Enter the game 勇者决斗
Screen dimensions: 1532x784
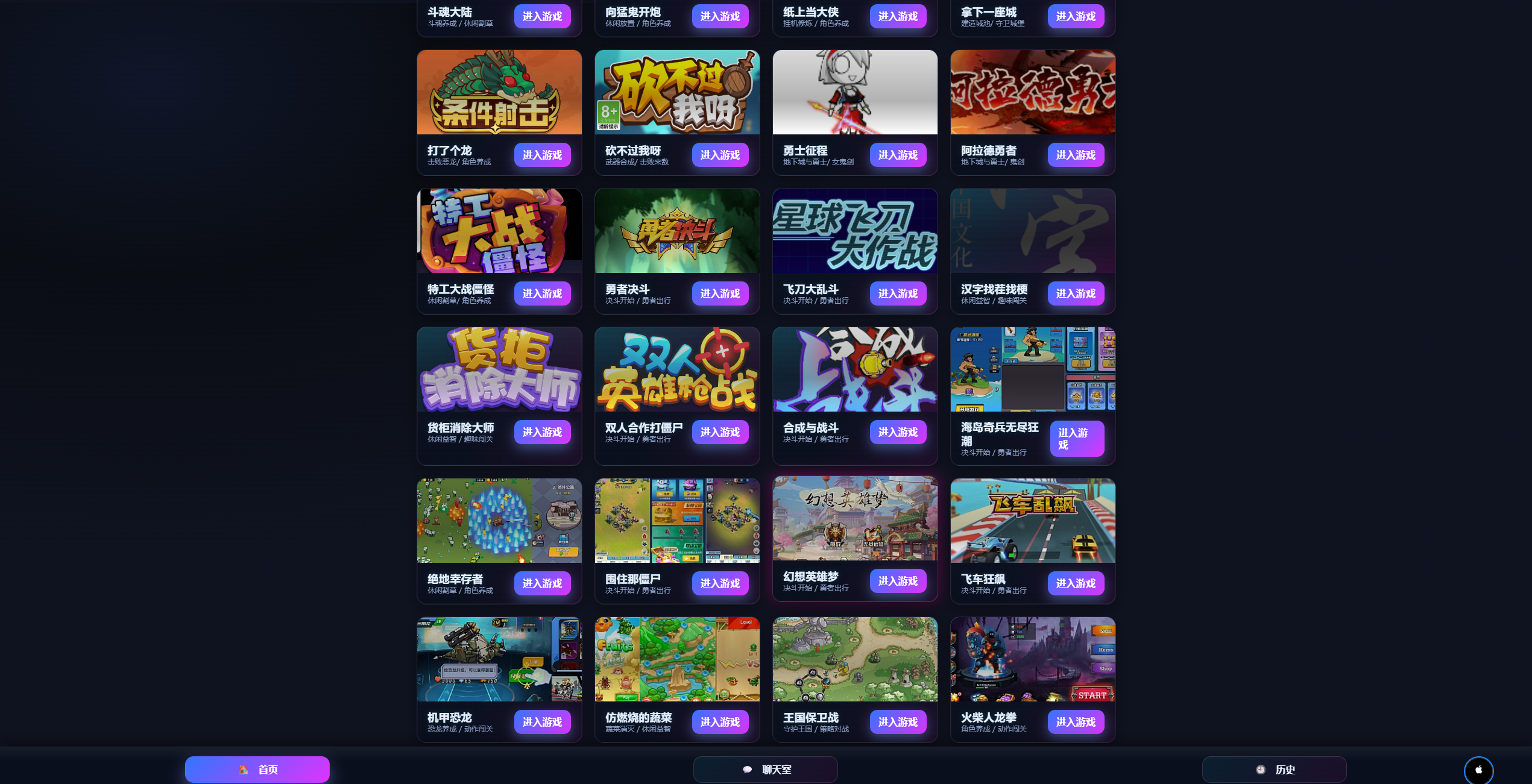(720, 293)
